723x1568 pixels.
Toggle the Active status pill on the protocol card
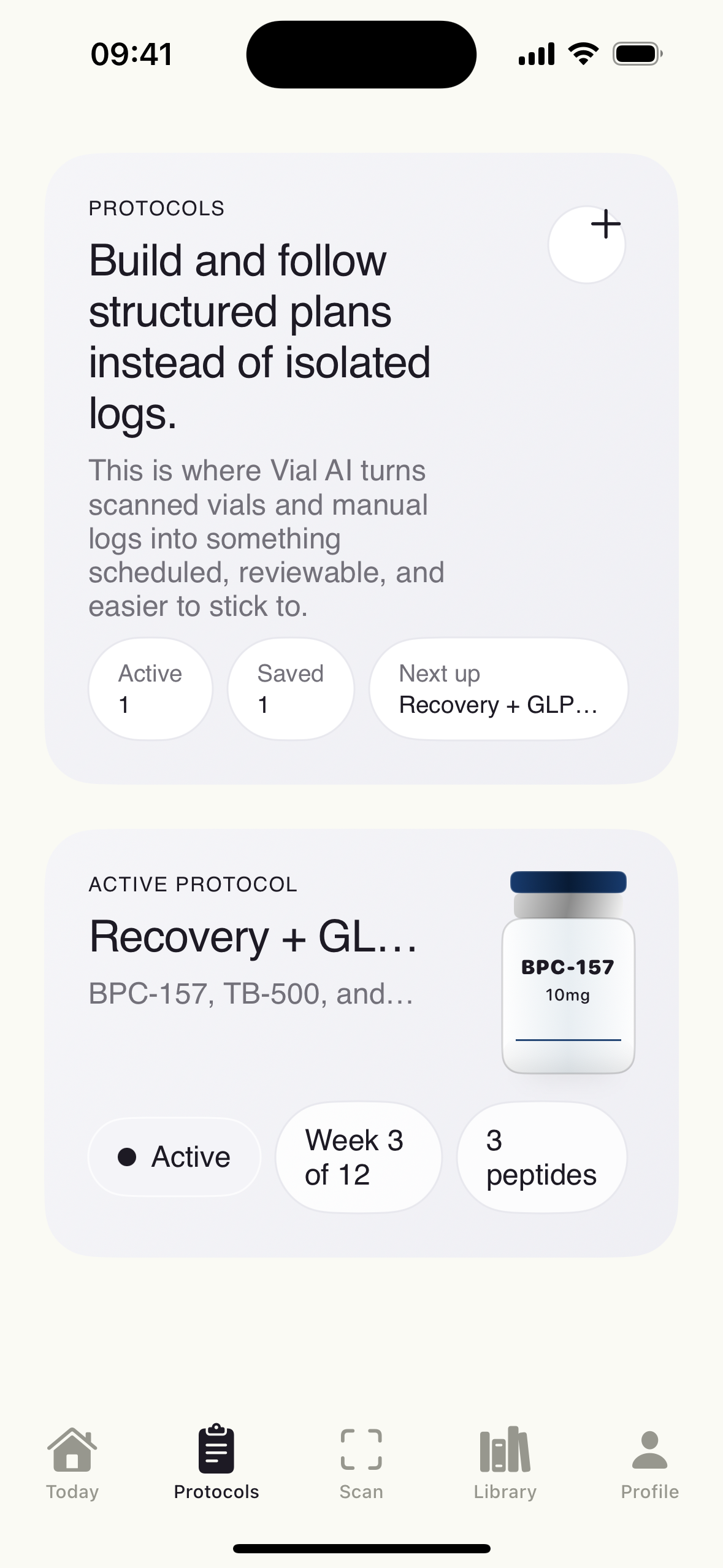point(174,1156)
